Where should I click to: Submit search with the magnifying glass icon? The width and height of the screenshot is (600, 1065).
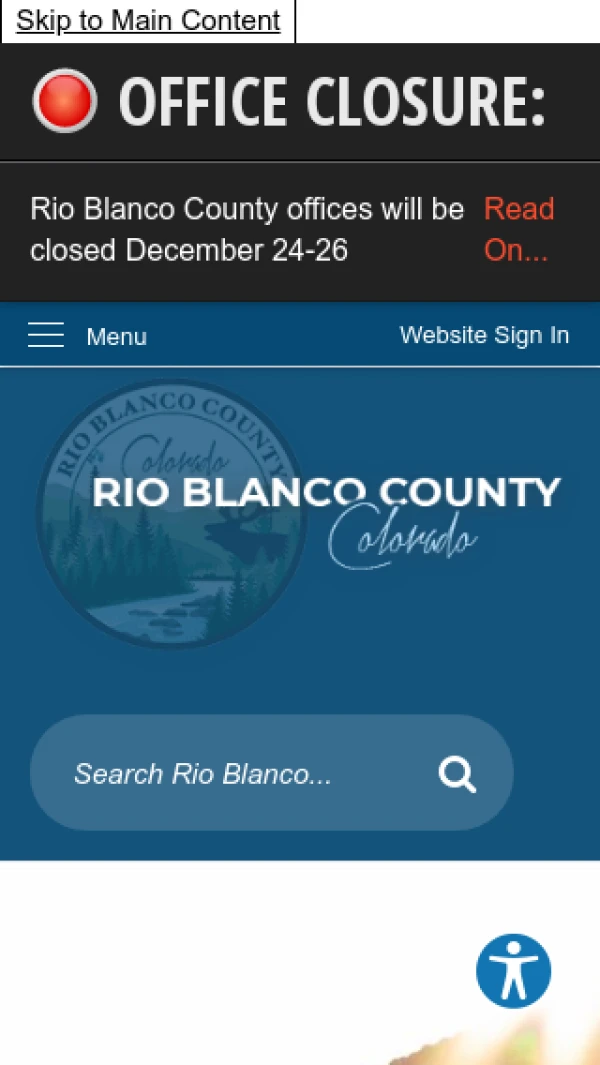[457, 773]
